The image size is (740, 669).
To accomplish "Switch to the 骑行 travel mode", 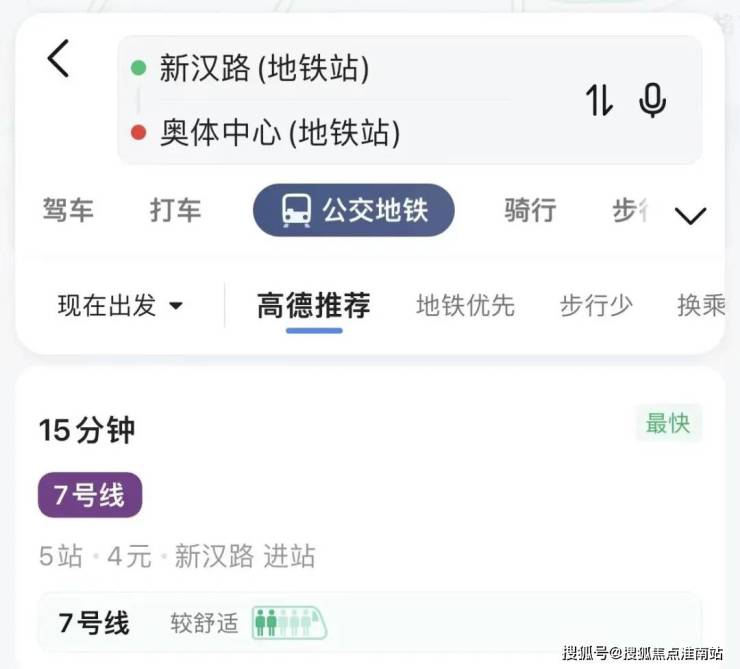I will point(530,211).
